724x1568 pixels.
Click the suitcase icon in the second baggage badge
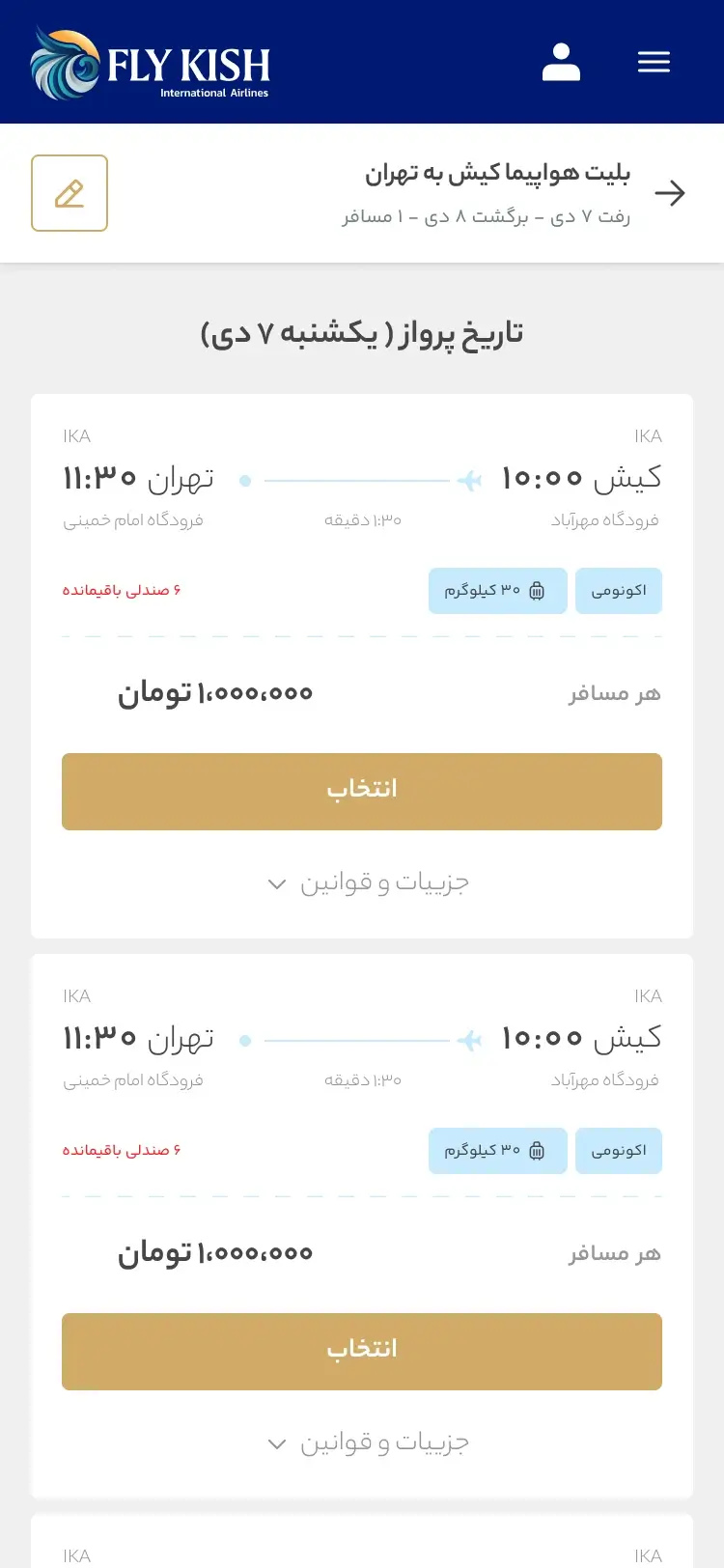point(538,1150)
